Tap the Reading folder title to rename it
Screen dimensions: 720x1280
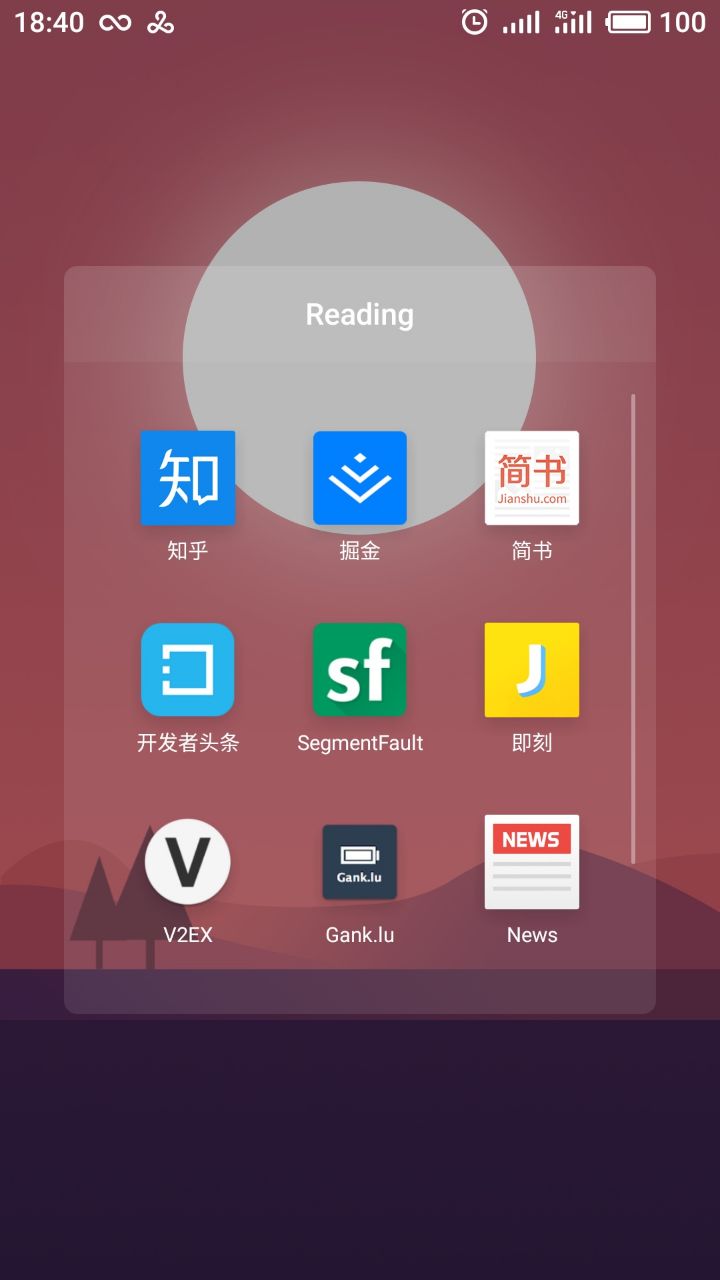[360, 314]
